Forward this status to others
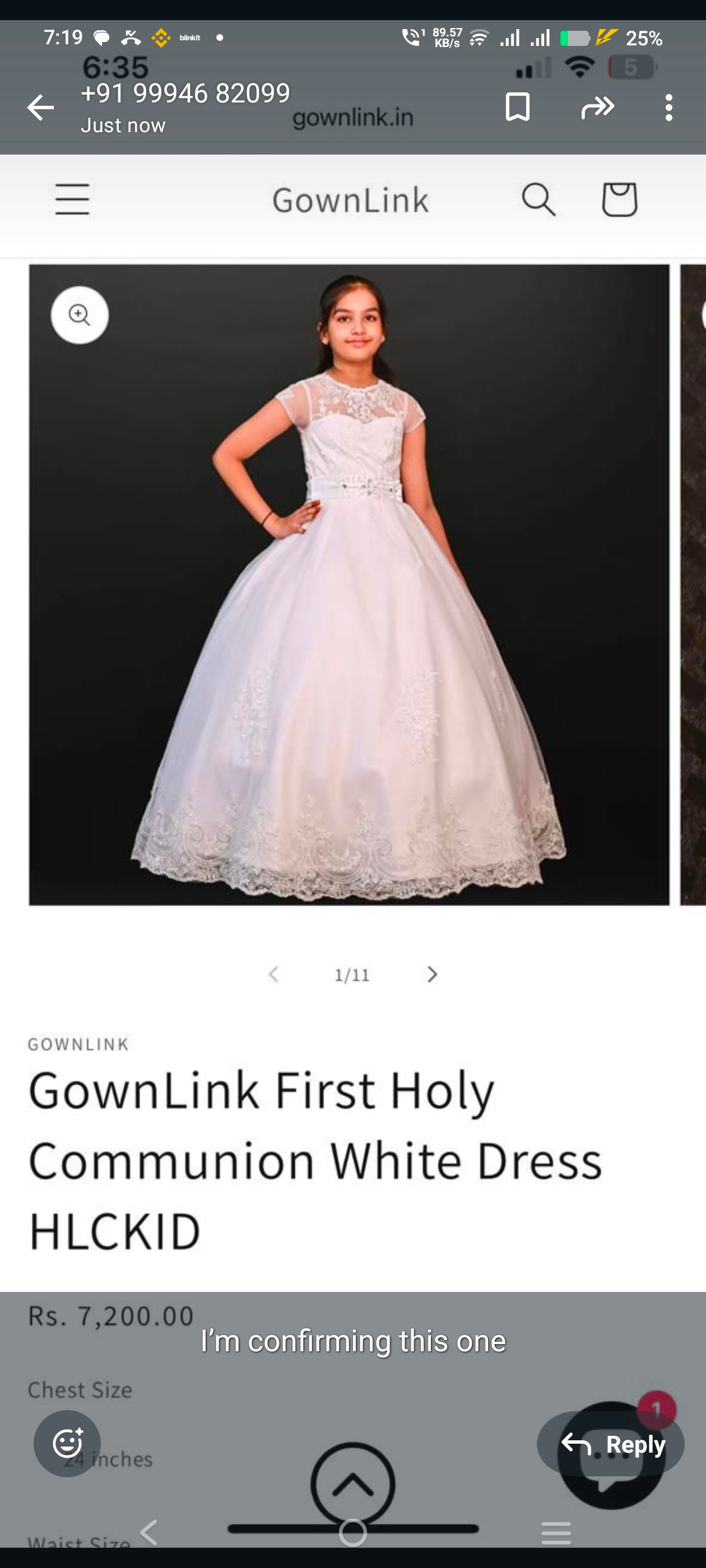 [597, 108]
